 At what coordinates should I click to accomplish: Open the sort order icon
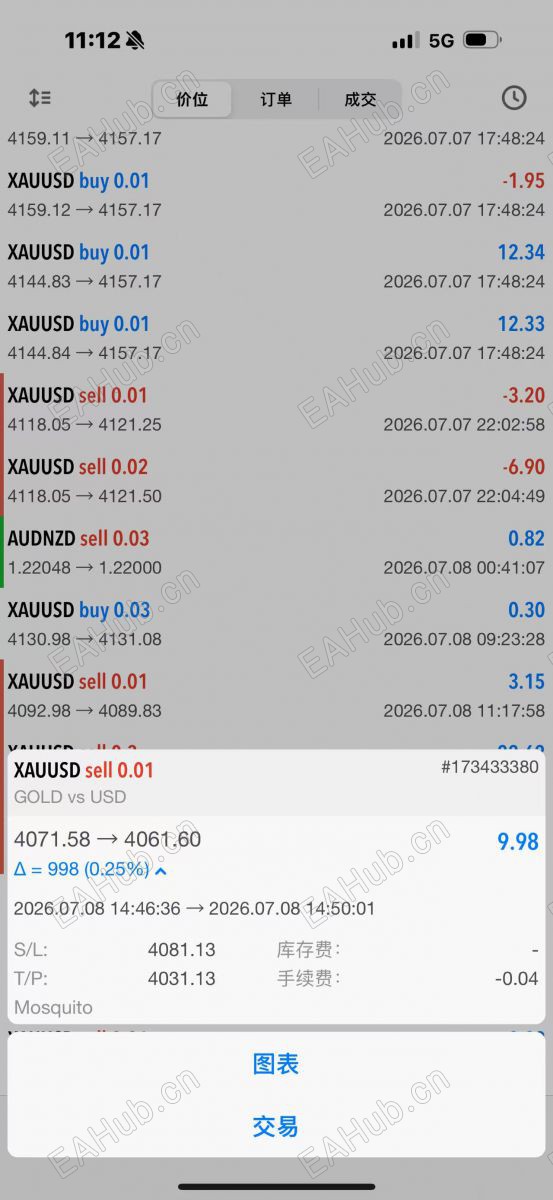(40, 98)
